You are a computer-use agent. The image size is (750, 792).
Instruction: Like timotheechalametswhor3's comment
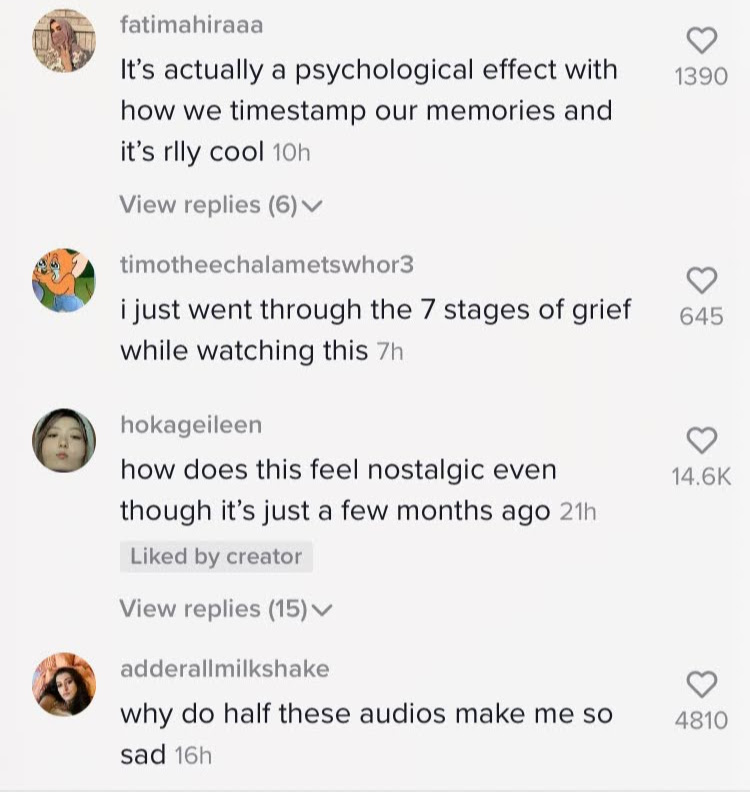click(x=702, y=281)
